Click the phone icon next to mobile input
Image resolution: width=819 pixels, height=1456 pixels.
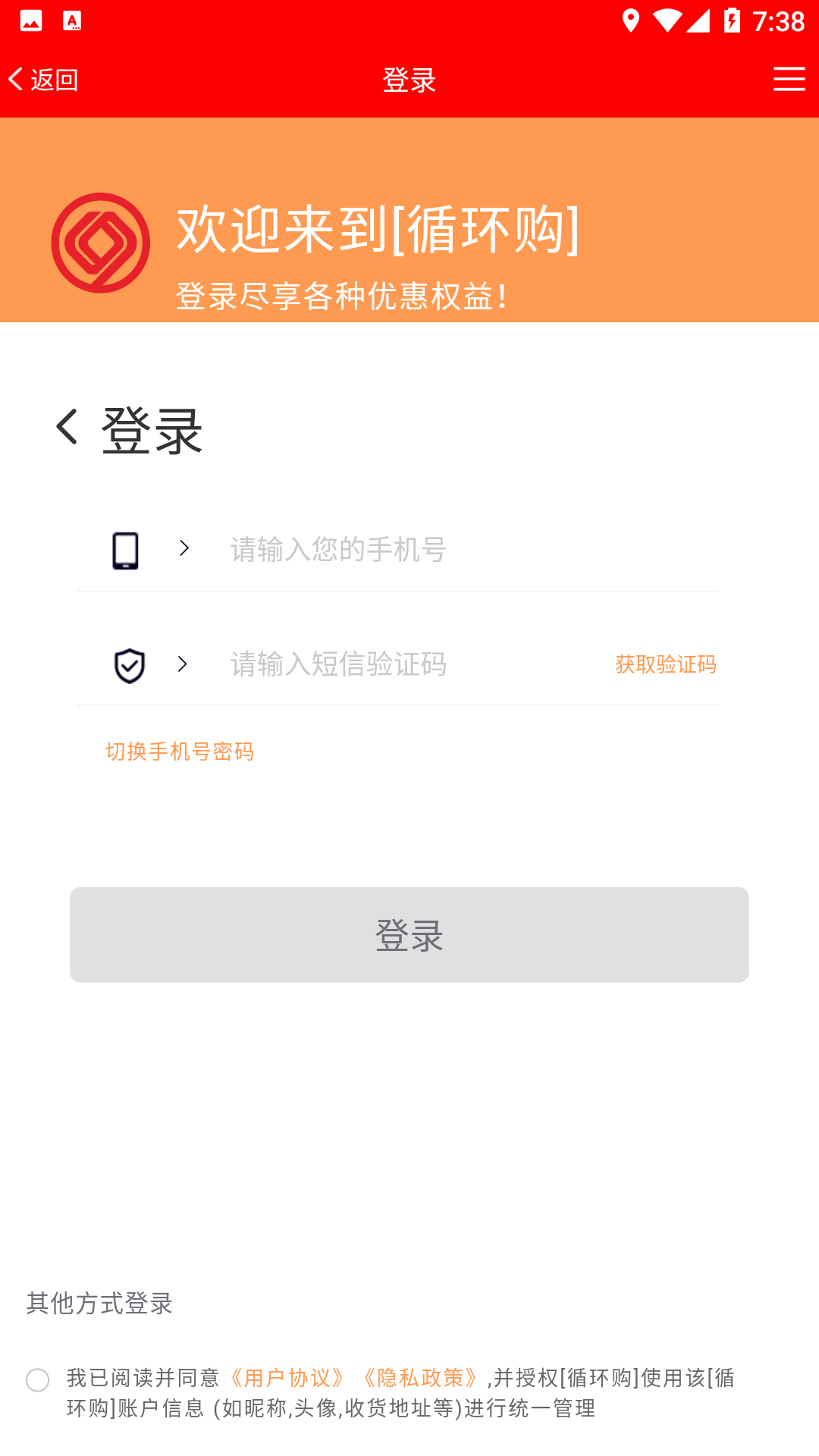tap(127, 550)
